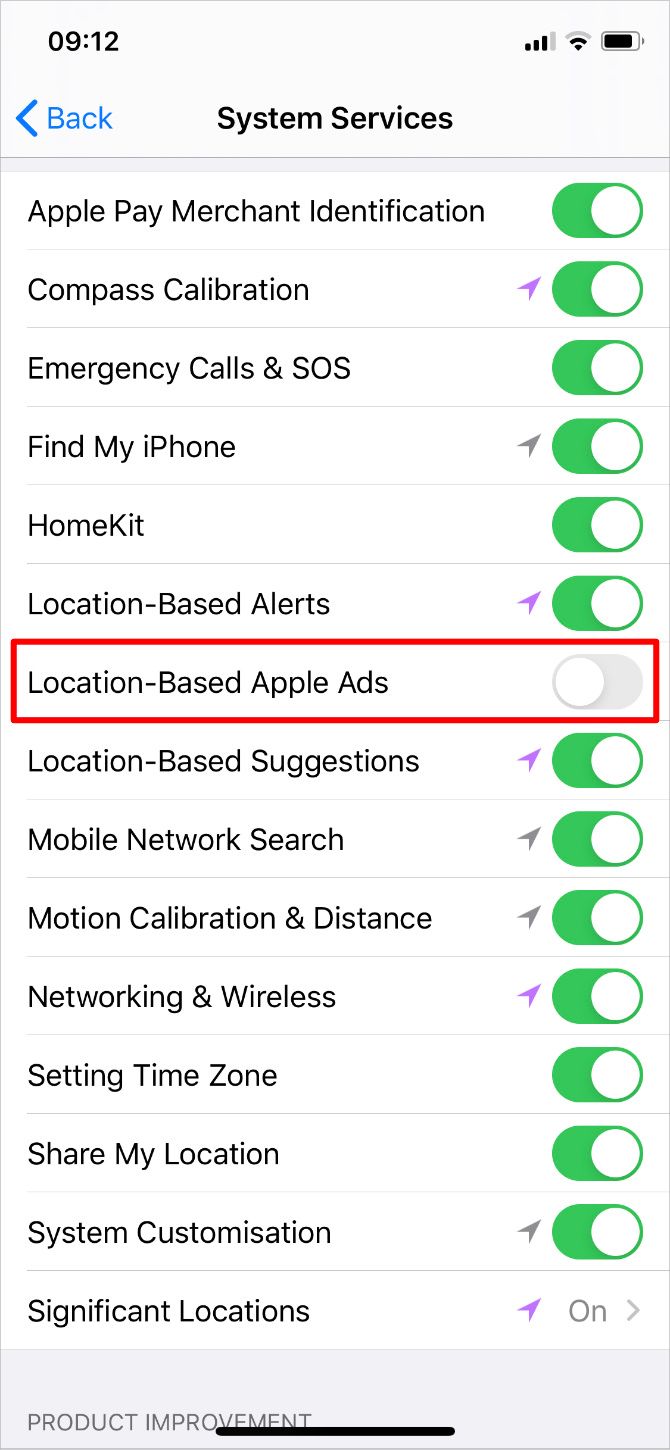Enable Location-Based Apple Ads

(597, 682)
